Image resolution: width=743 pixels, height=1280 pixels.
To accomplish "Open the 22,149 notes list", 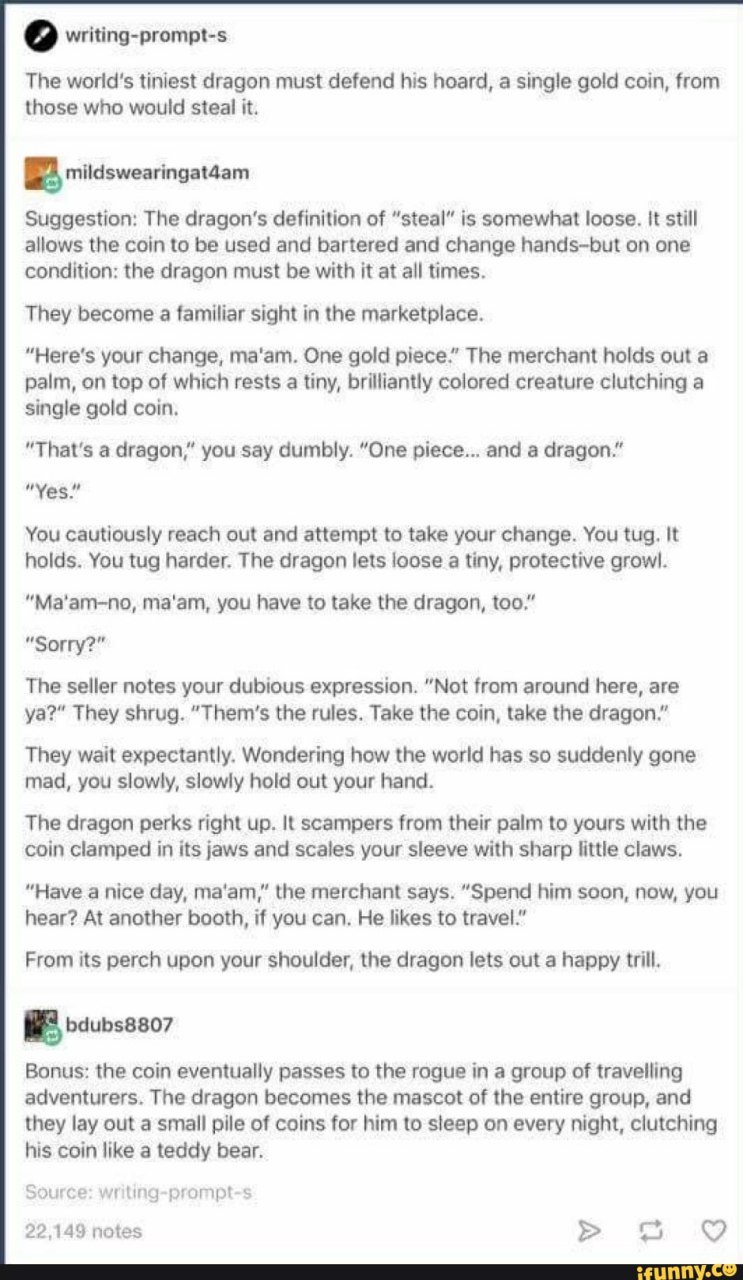I will coord(83,1231).
